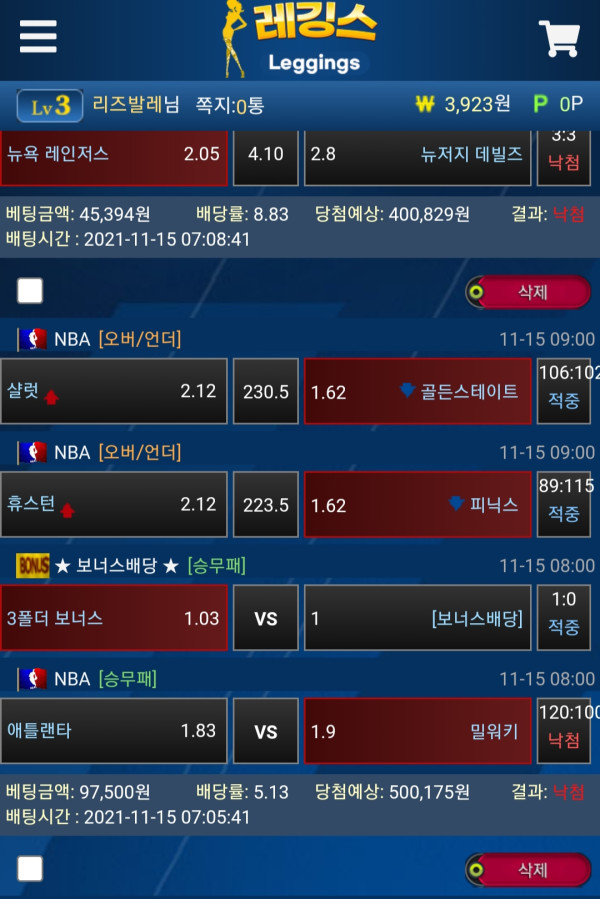Delete the 97,500원 bet slip
The width and height of the screenshot is (600, 899).
pyautogui.click(x=529, y=870)
